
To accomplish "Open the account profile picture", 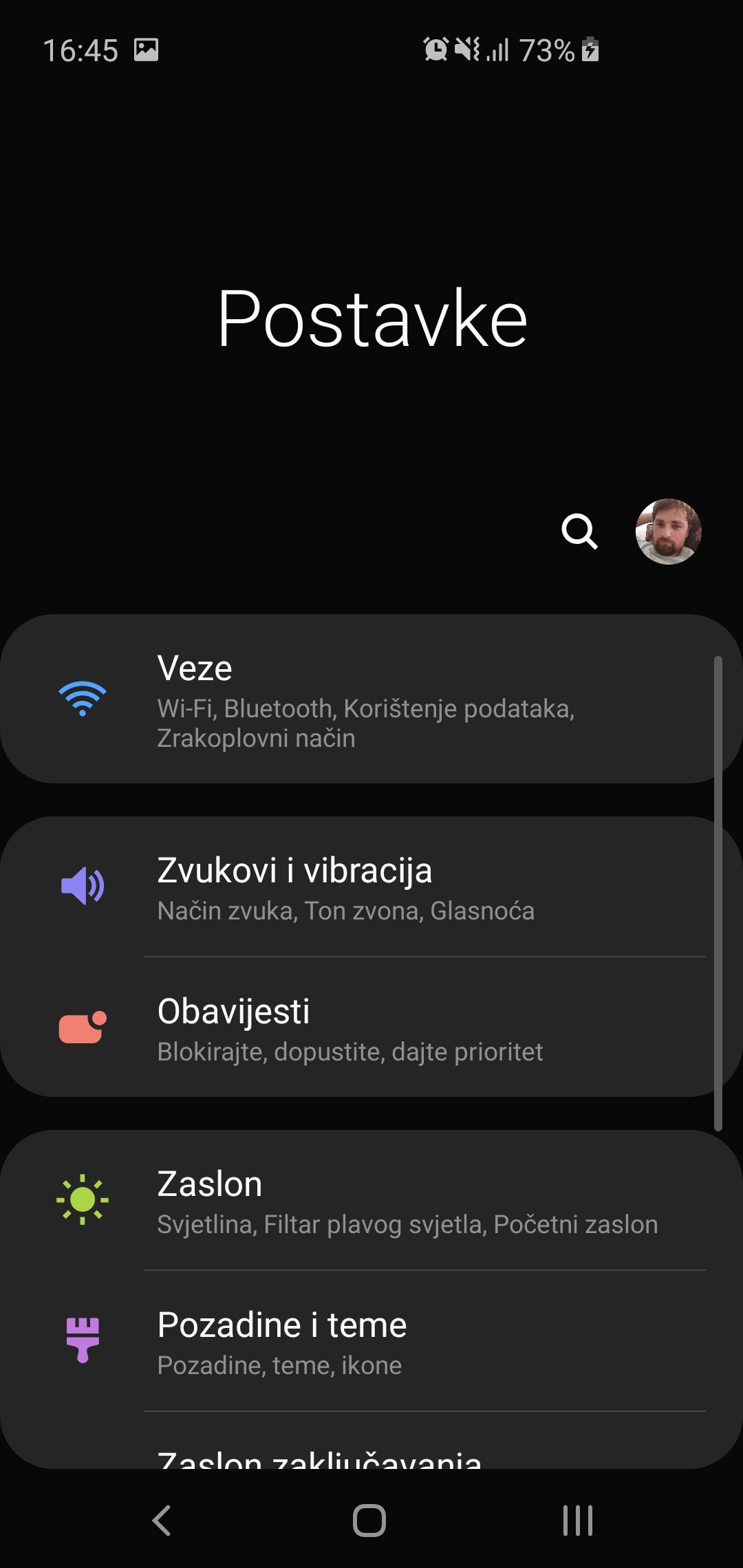I will tap(668, 532).
